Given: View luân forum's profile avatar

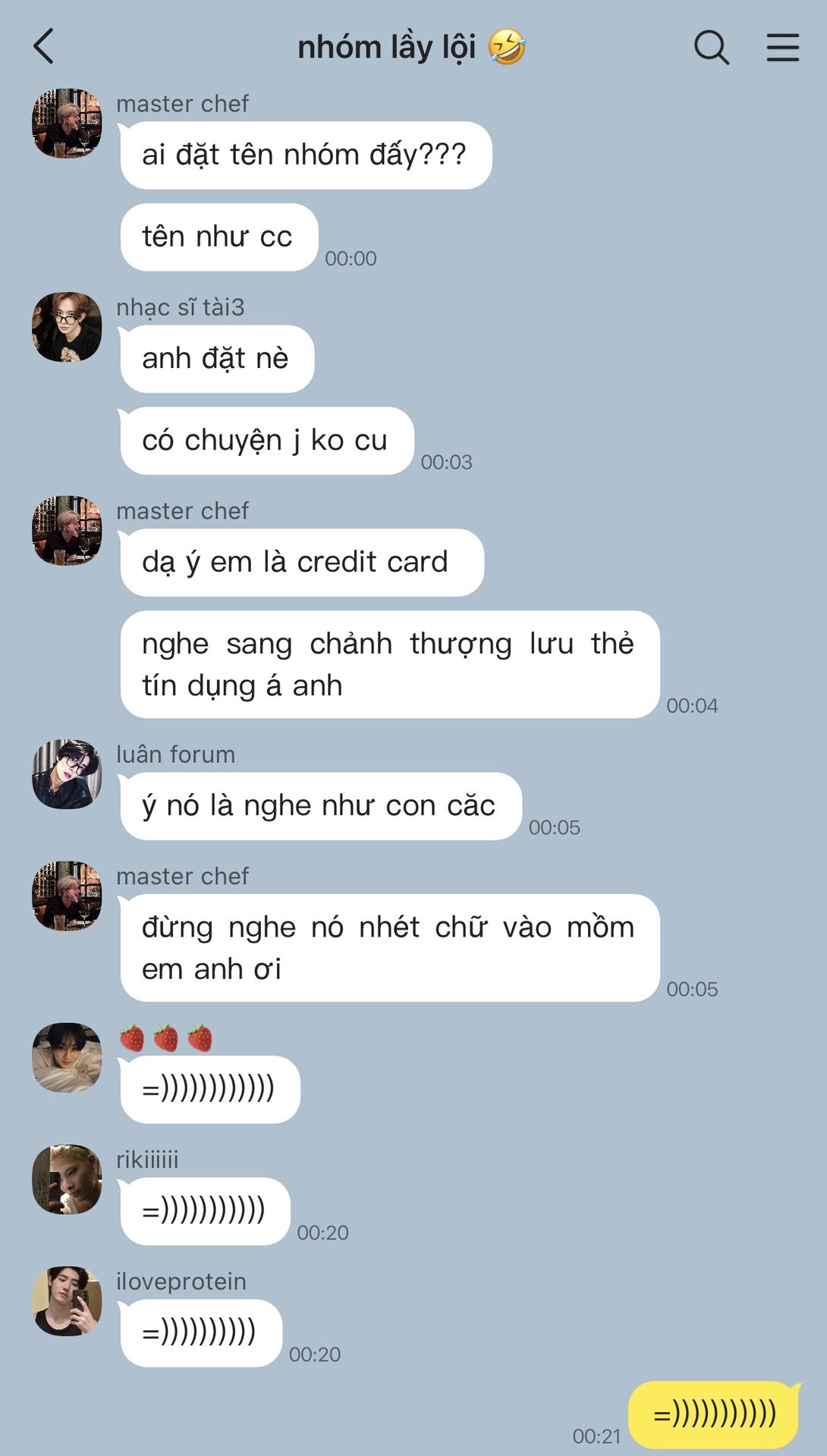Looking at the screenshot, I should click(67, 774).
